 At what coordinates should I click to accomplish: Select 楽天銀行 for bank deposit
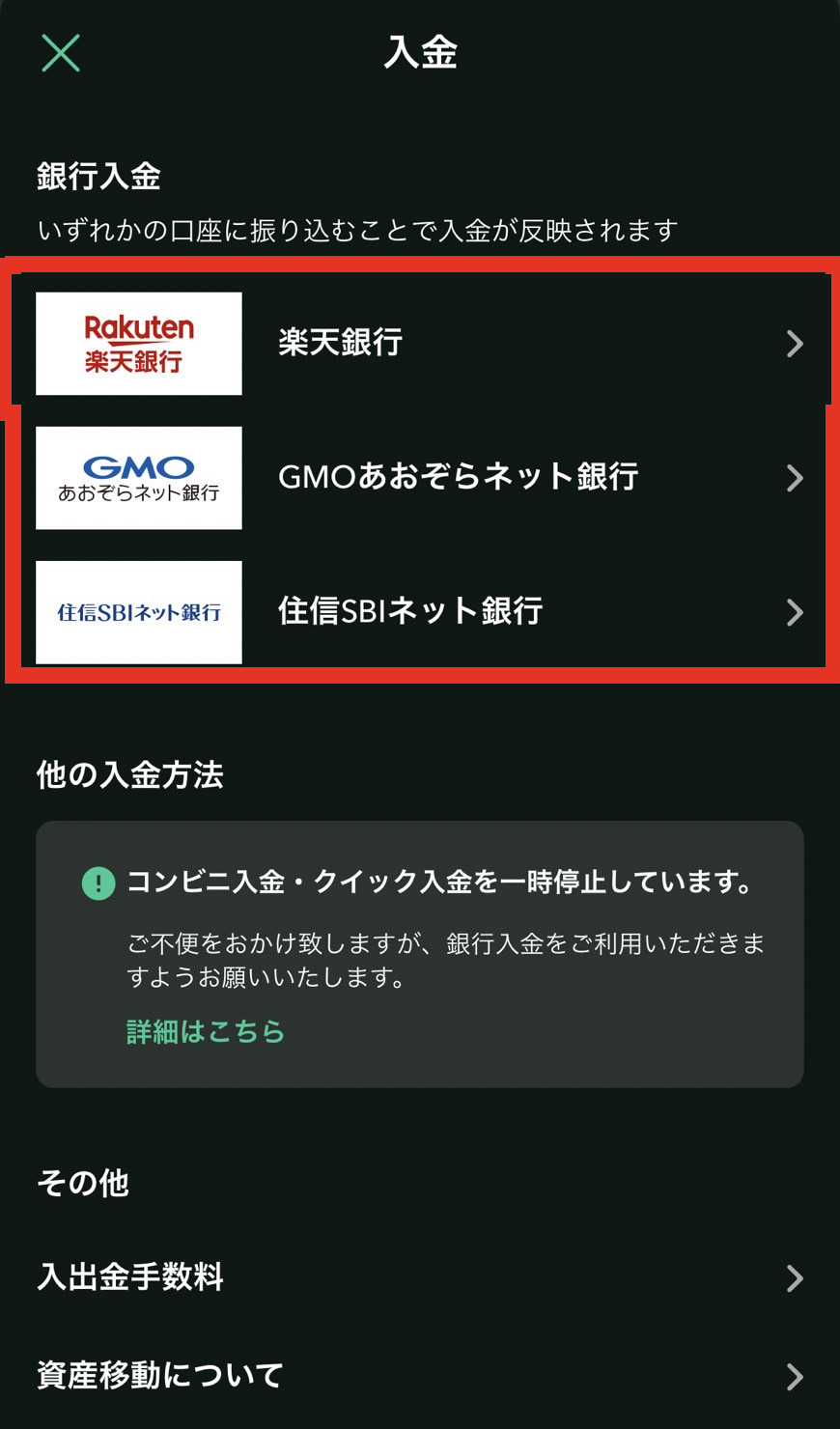[x=420, y=344]
